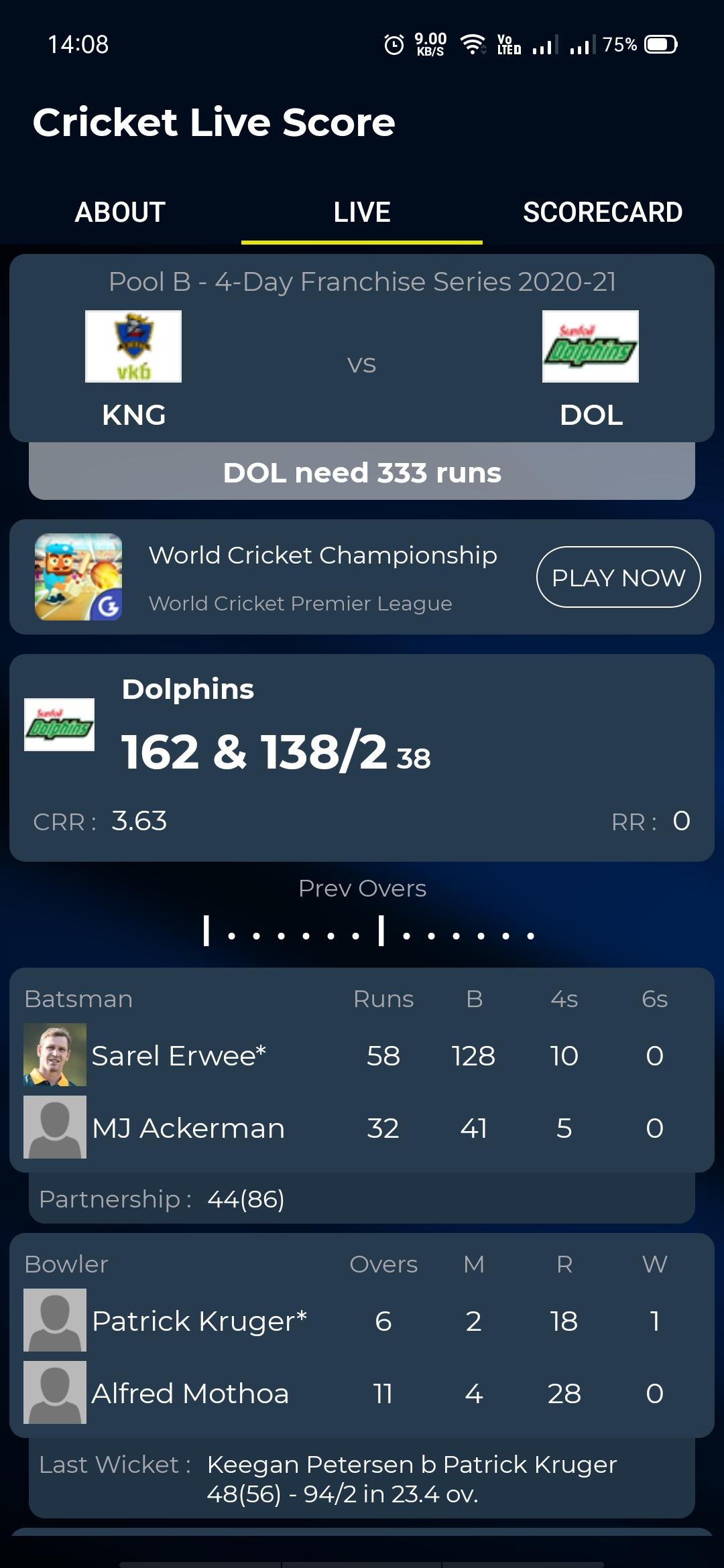The width and height of the screenshot is (724, 1568).
Task: Tap PLAY NOW on World Cricket Championship ad
Action: 617,577
